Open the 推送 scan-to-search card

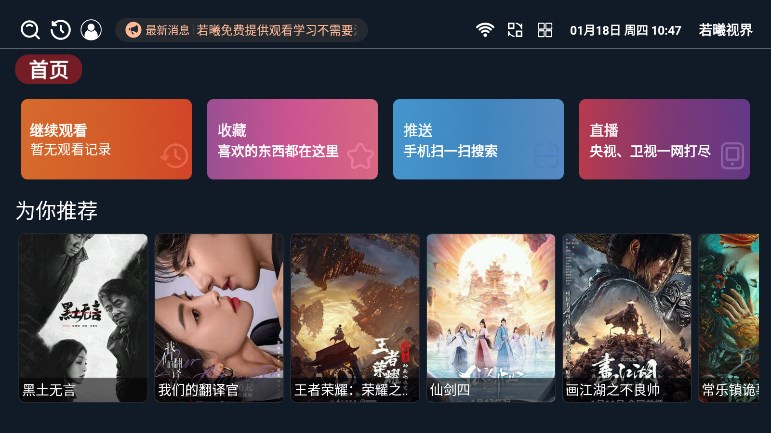pyautogui.click(x=478, y=139)
